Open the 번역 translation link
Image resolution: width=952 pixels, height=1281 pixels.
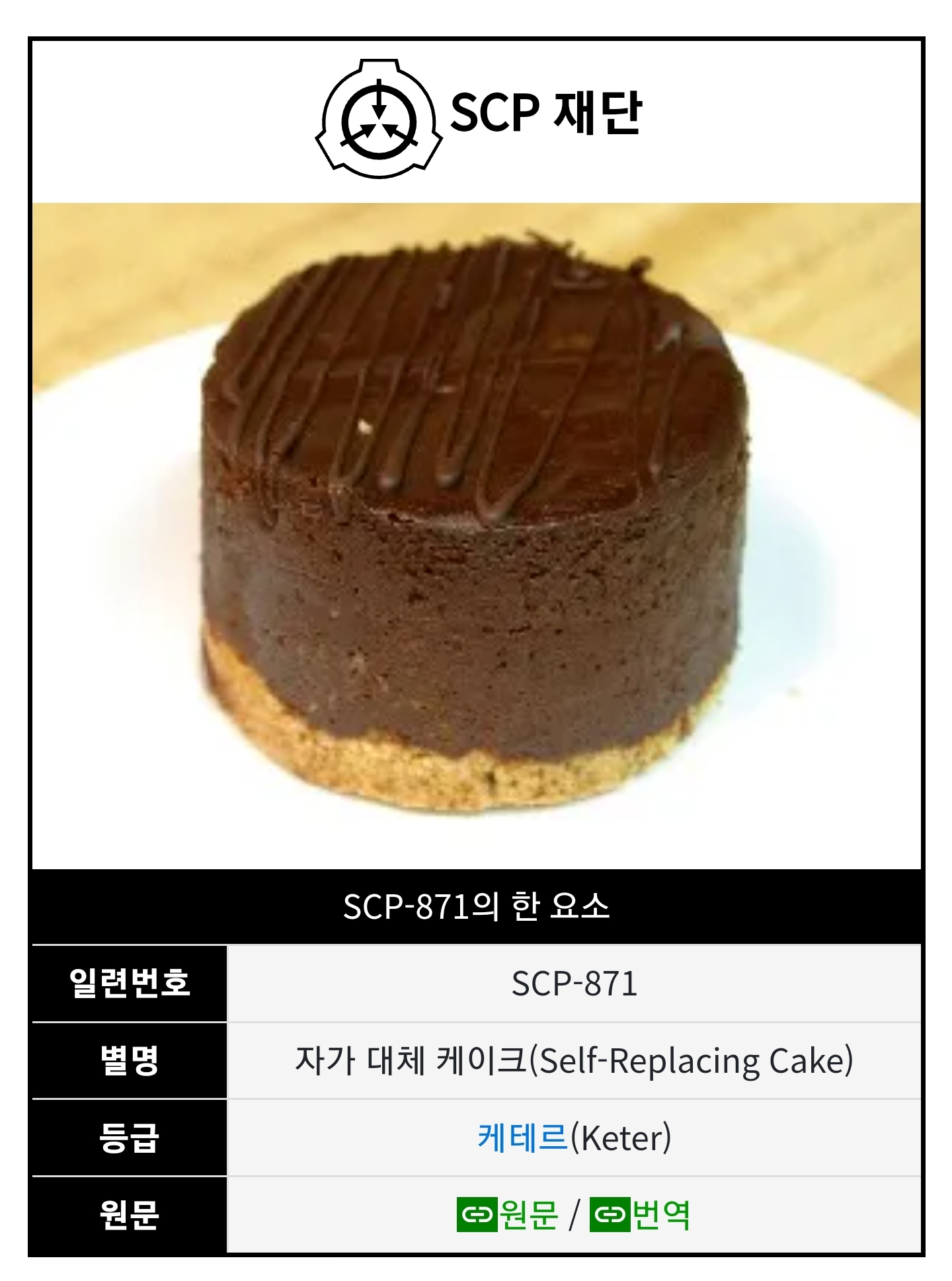660,1214
